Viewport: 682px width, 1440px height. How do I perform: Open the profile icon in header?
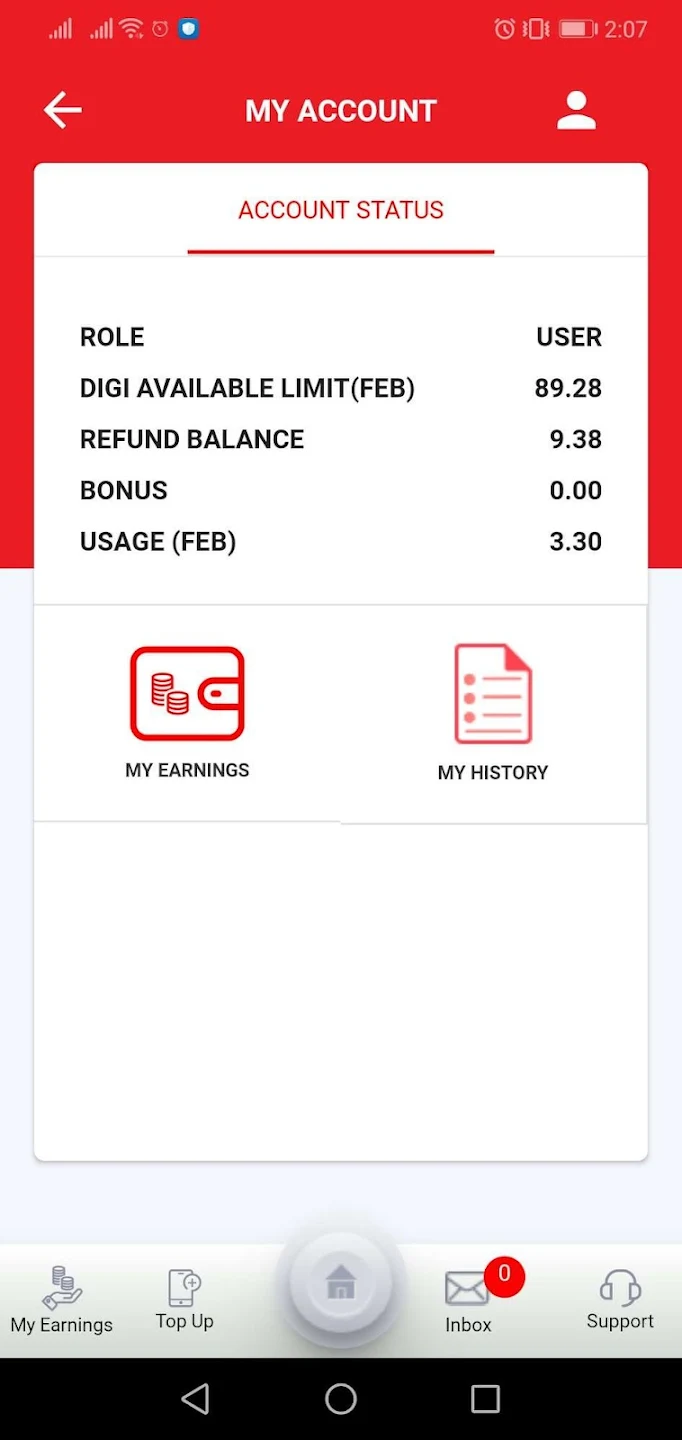click(576, 110)
